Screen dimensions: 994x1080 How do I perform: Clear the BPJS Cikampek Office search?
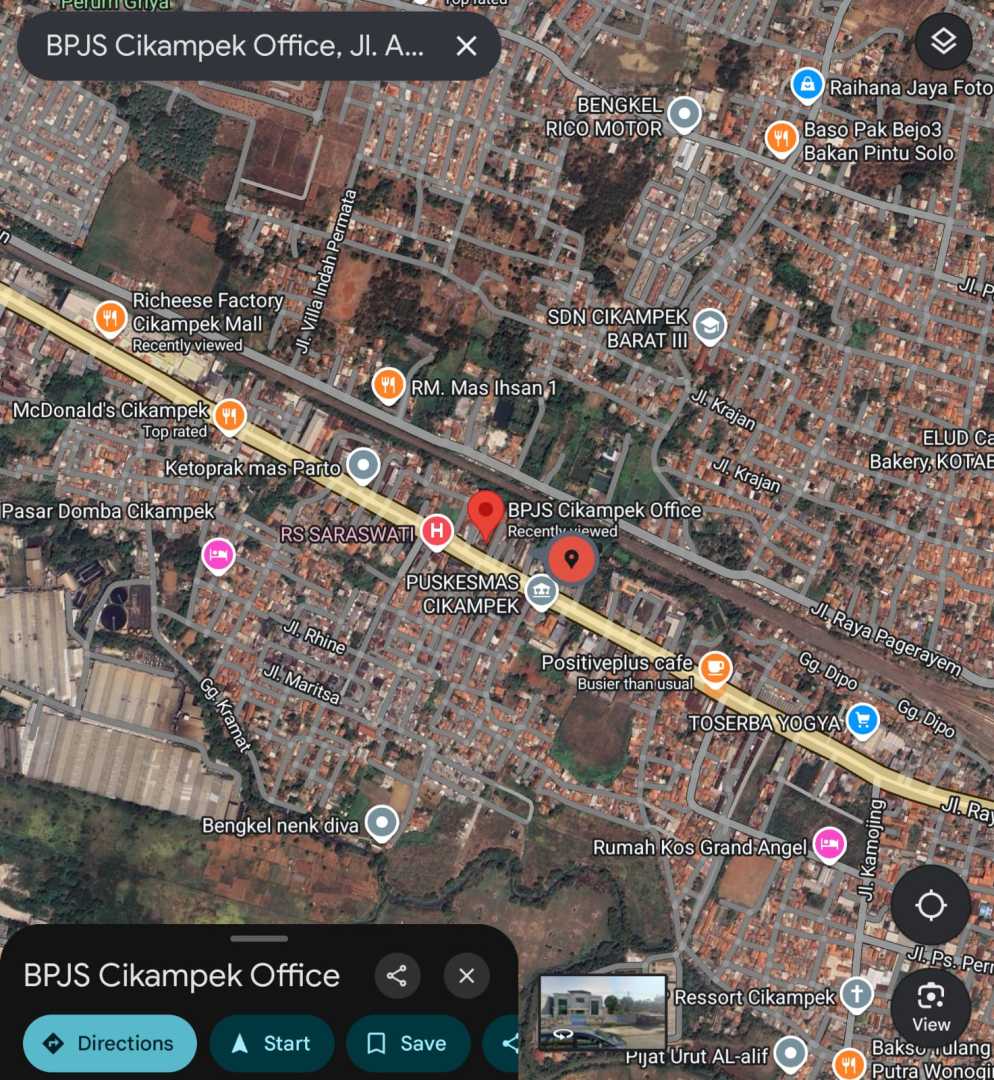point(466,46)
